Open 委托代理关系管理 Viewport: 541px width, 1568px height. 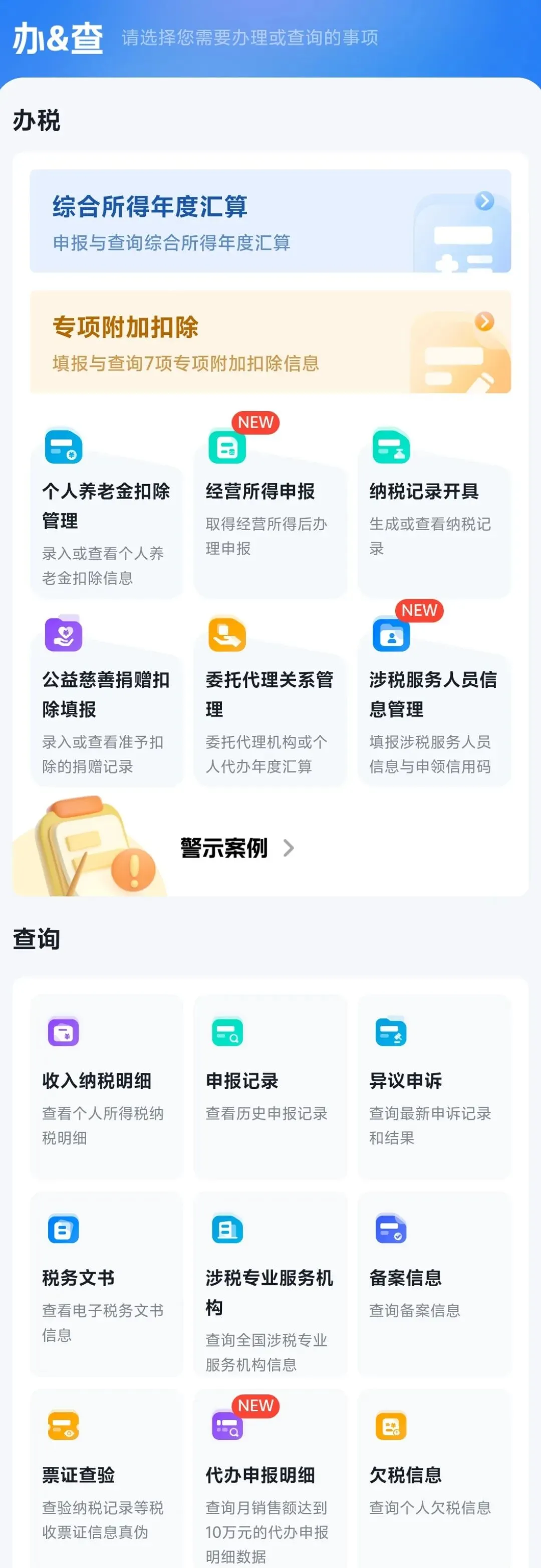pyautogui.click(x=270, y=700)
